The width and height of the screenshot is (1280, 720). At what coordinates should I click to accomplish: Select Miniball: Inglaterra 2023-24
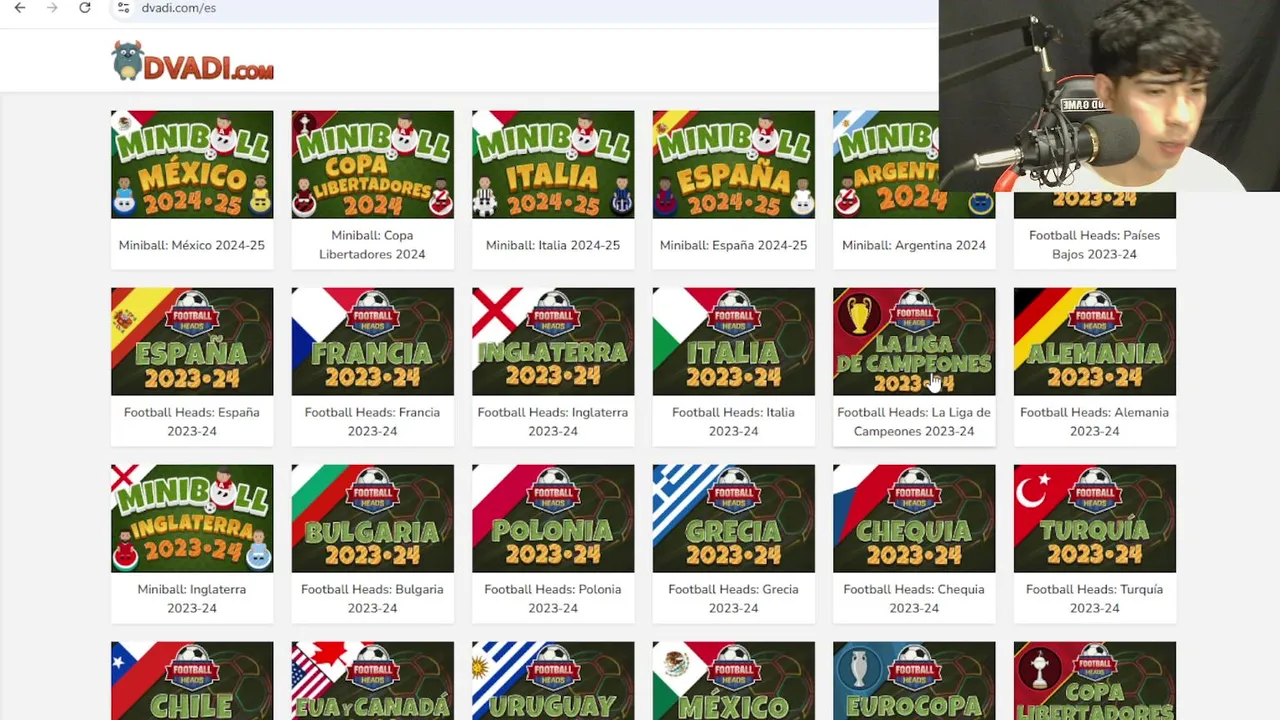coord(192,519)
